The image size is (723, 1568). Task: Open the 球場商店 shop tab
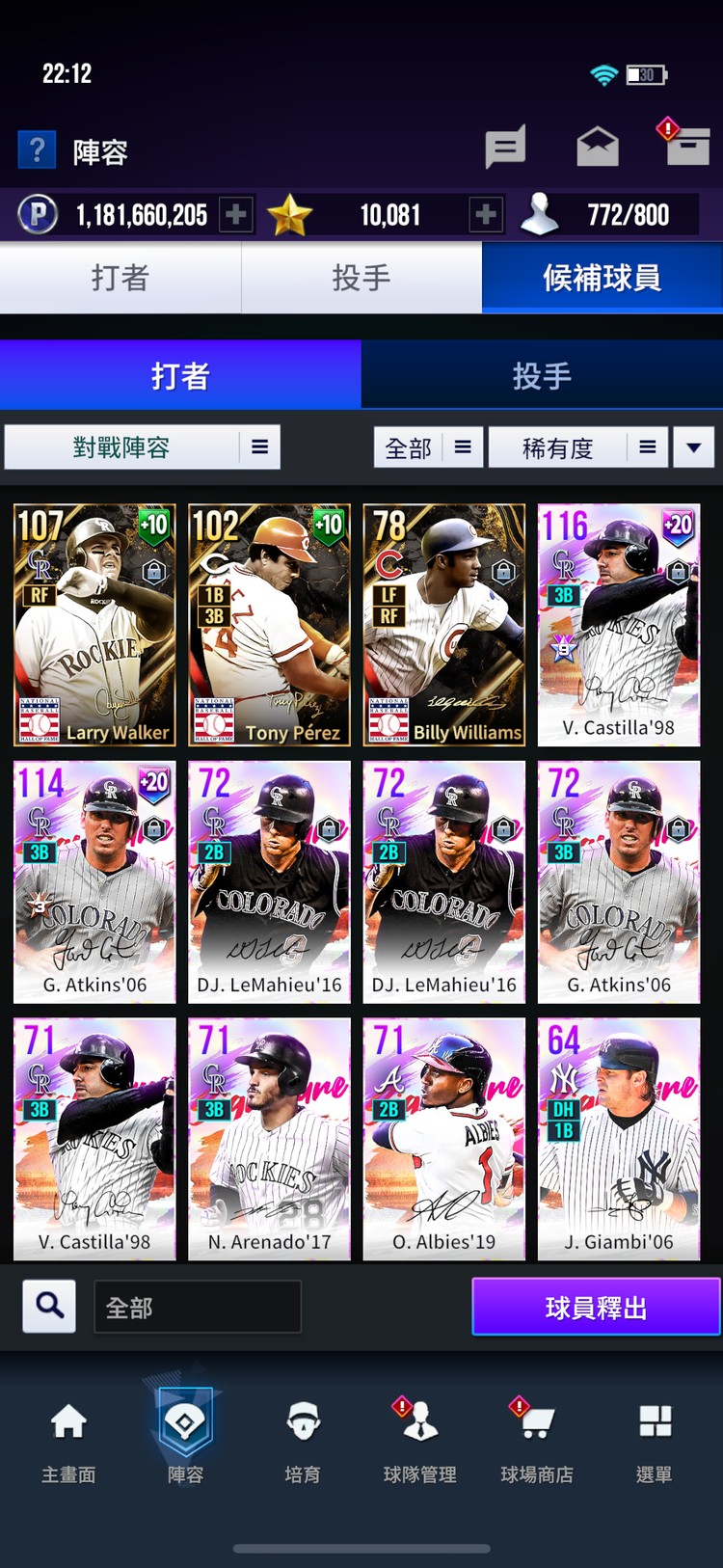(x=537, y=1435)
